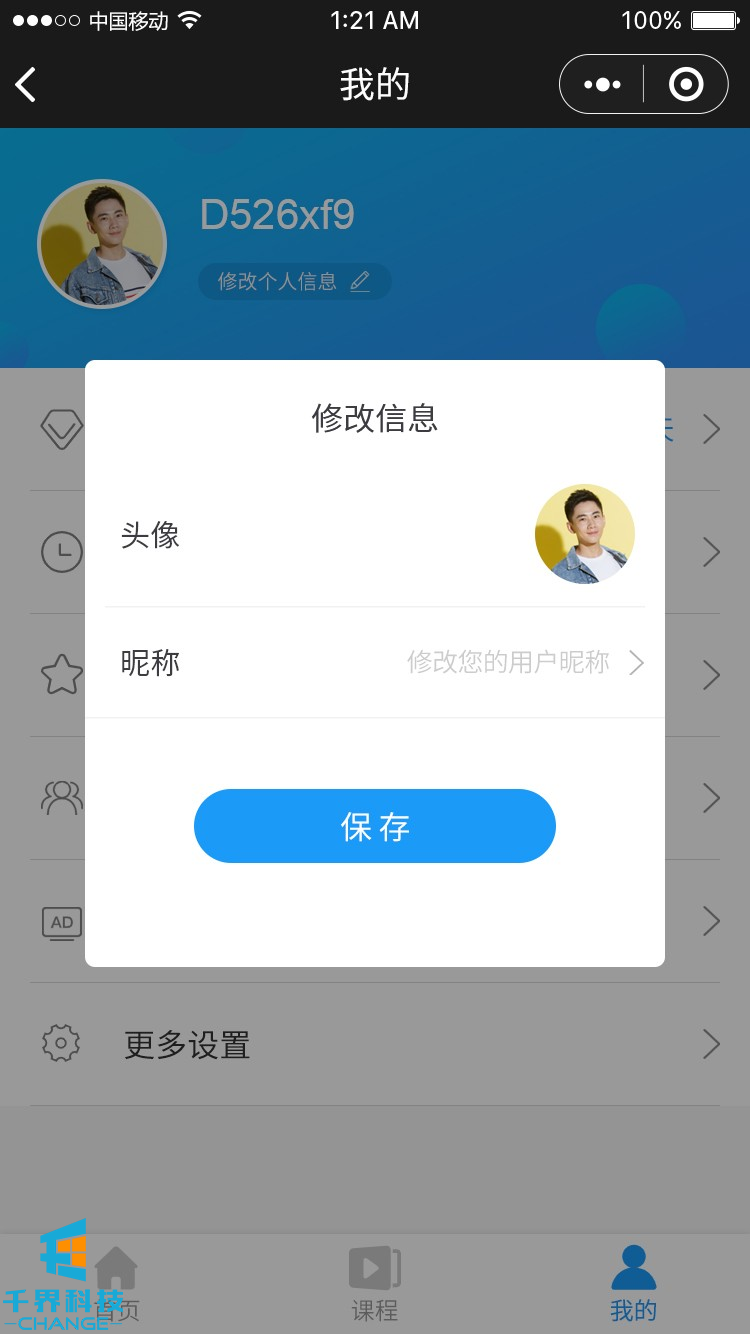Open the 昵称 nickname row

coord(375,662)
